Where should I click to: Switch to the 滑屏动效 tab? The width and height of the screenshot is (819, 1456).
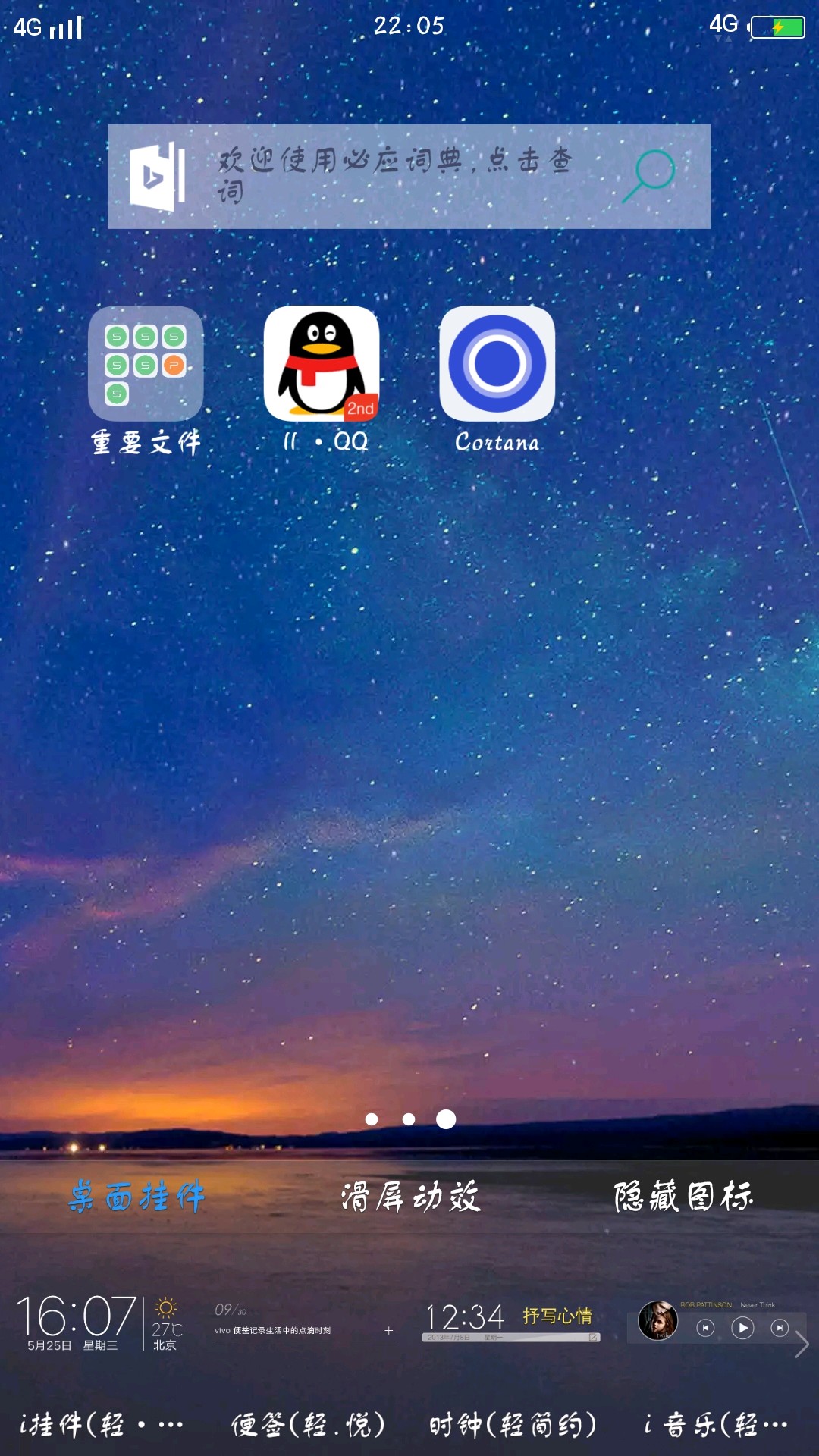(x=409, y=1197)
